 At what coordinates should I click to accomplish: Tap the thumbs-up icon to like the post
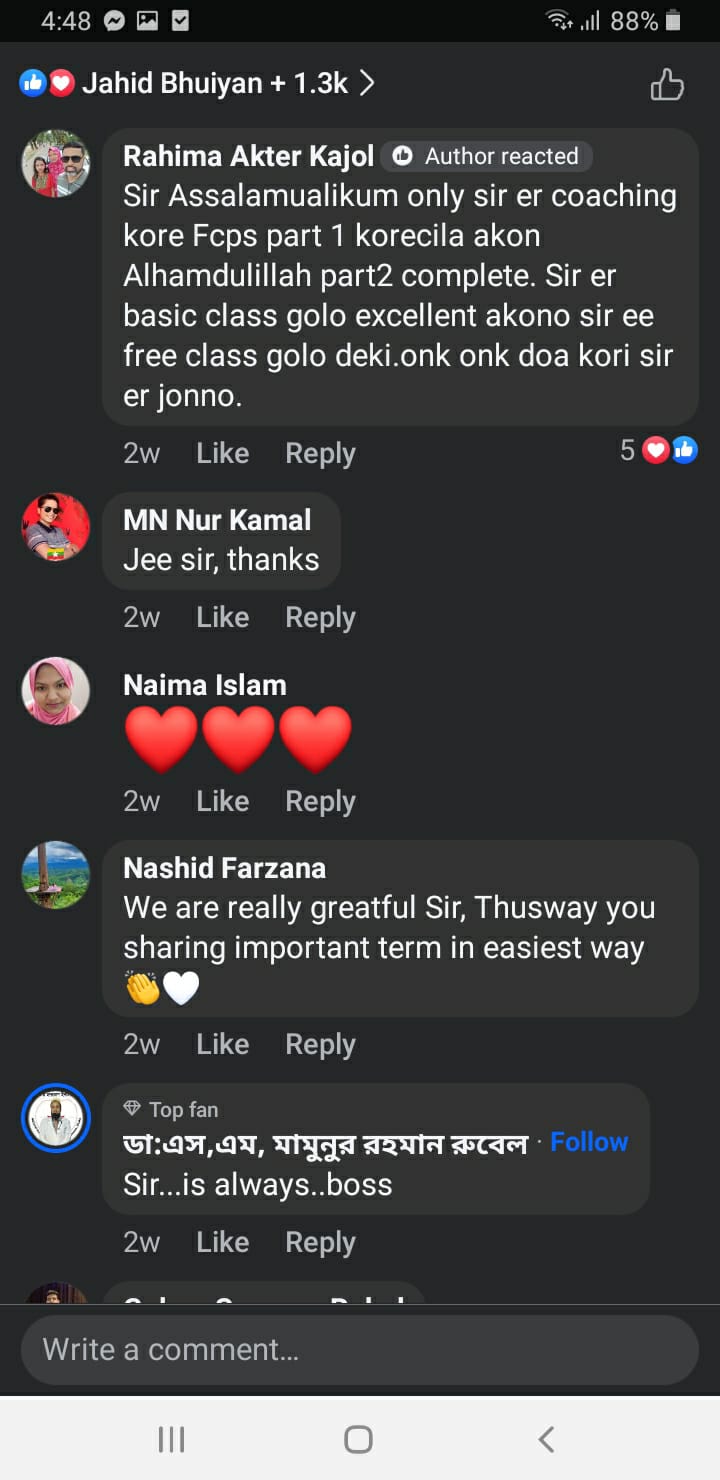667,85
